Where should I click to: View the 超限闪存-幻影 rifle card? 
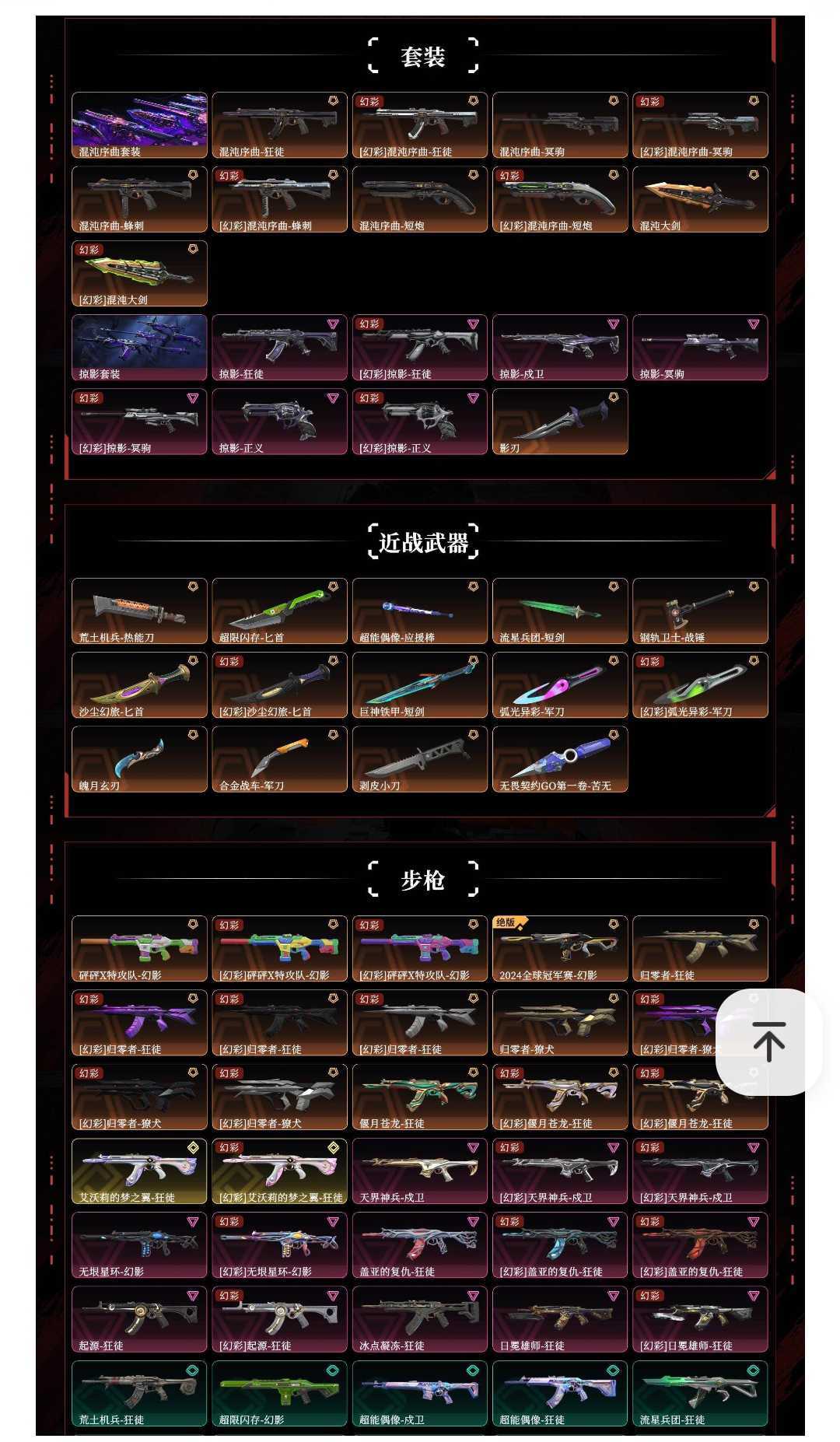pyautogui.click(x=280, y=1393)
